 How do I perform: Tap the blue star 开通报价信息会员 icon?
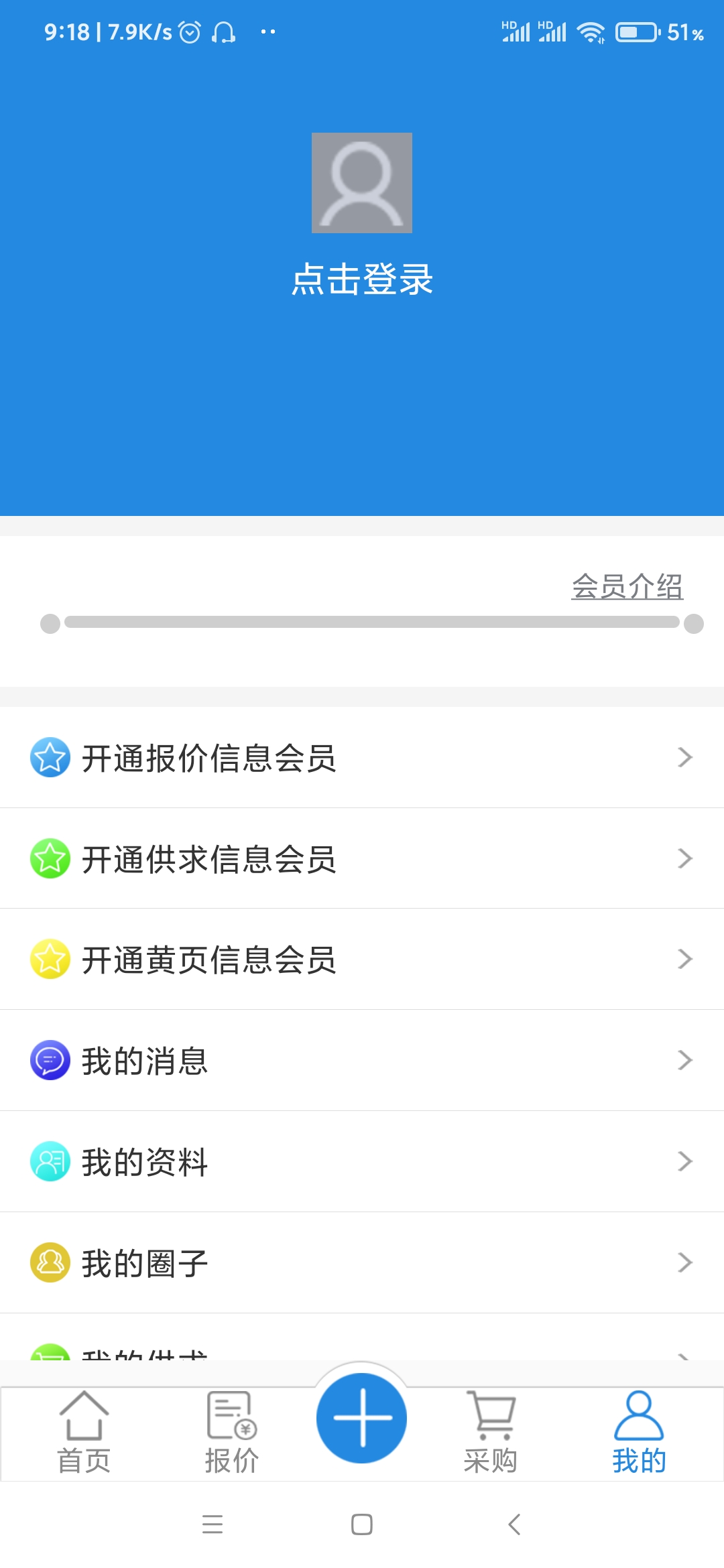coord(49,758)
